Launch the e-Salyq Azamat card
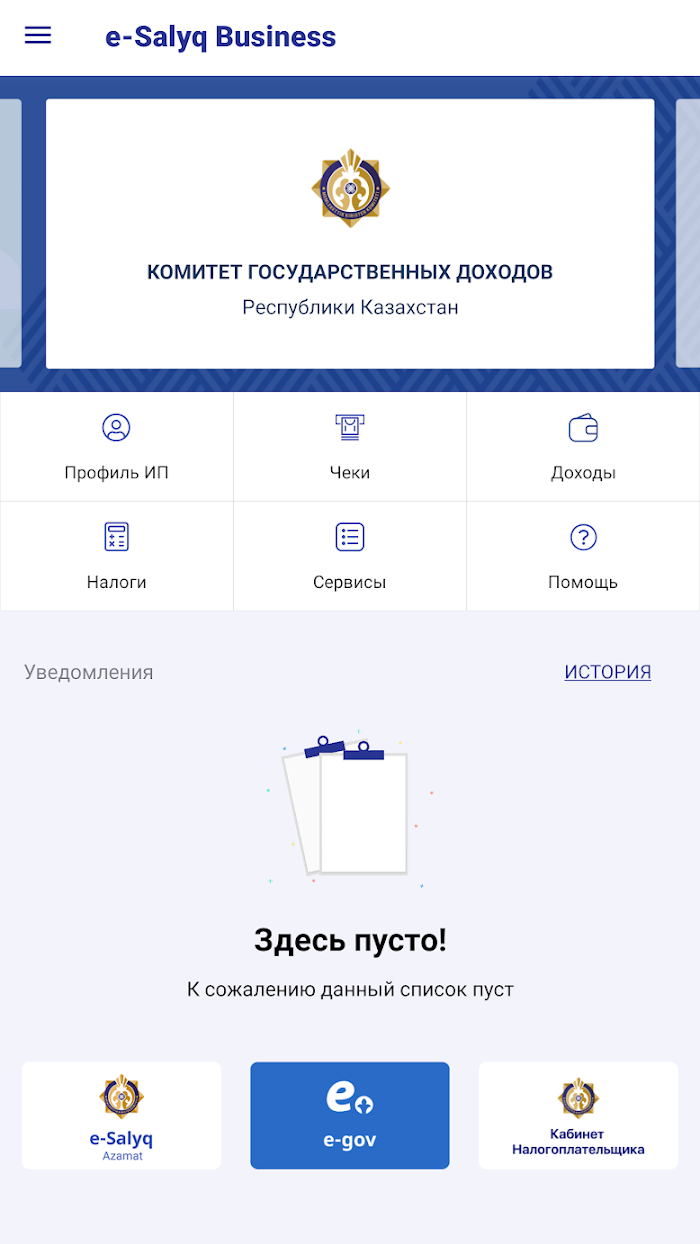700x1244 pixels. pyautogui.click(x=122, y=1115)
